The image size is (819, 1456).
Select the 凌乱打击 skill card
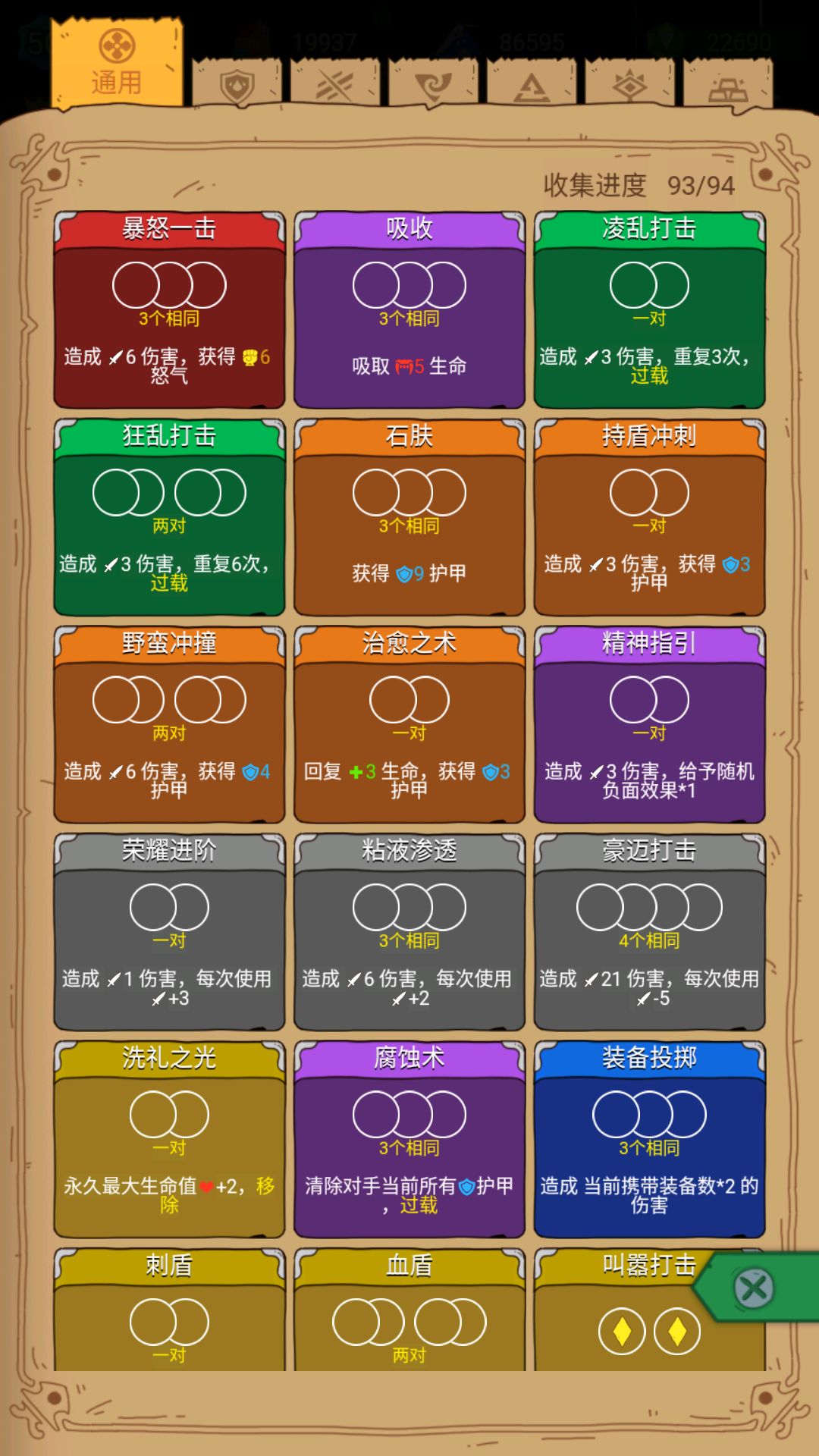[x=650, y=310]
